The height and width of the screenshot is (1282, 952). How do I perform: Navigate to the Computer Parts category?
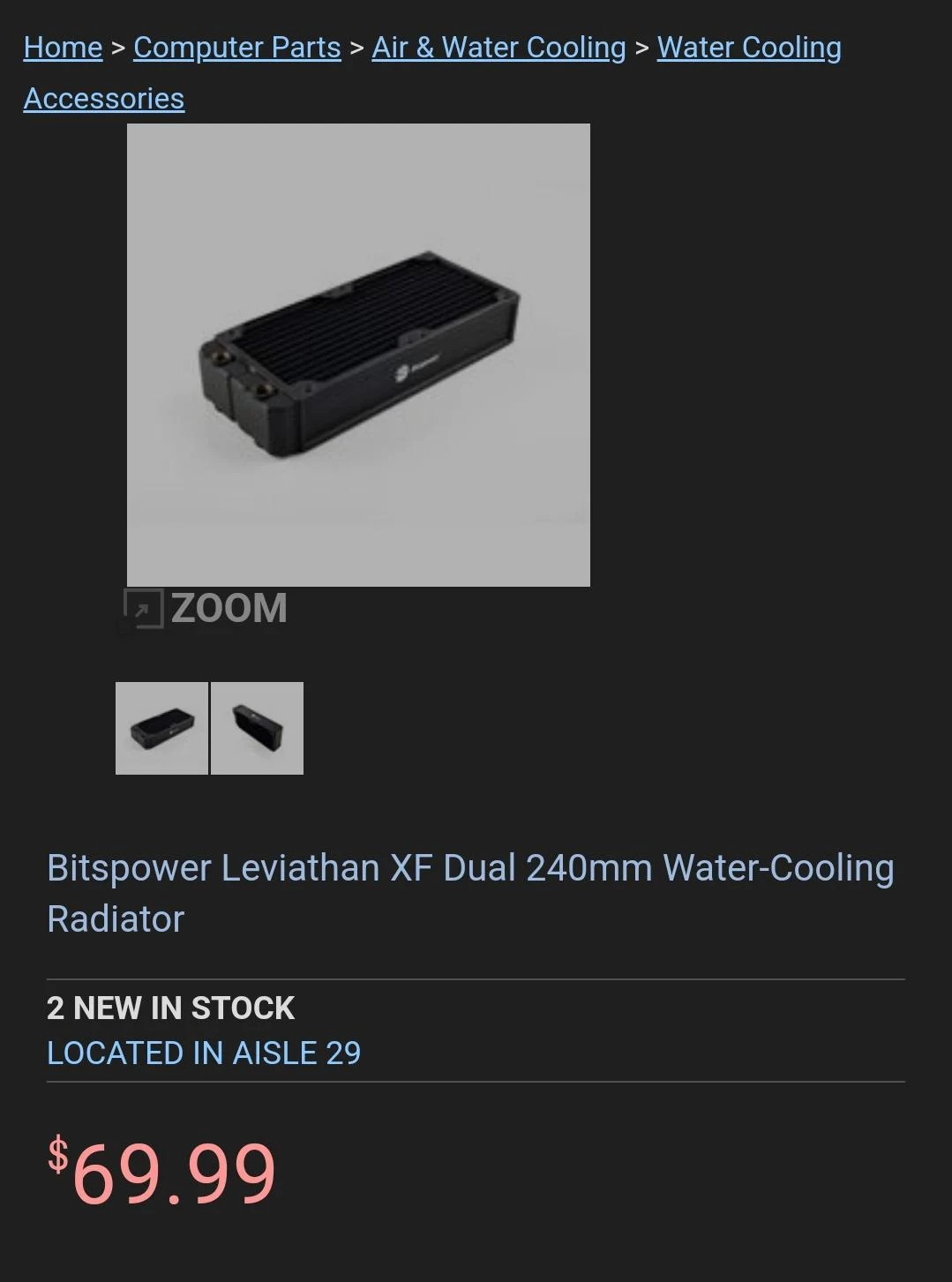[236, 47]
